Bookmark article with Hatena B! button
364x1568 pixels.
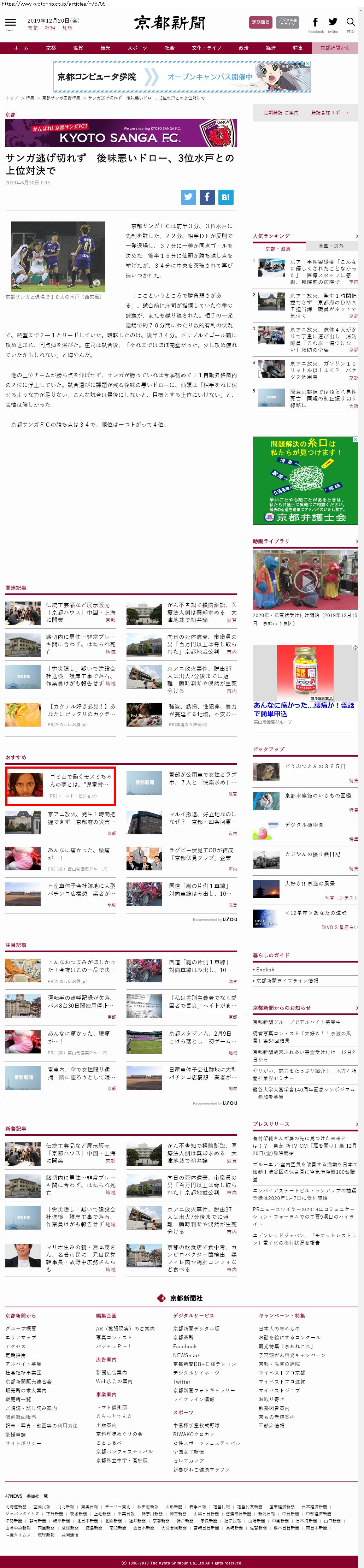(225, 197)
